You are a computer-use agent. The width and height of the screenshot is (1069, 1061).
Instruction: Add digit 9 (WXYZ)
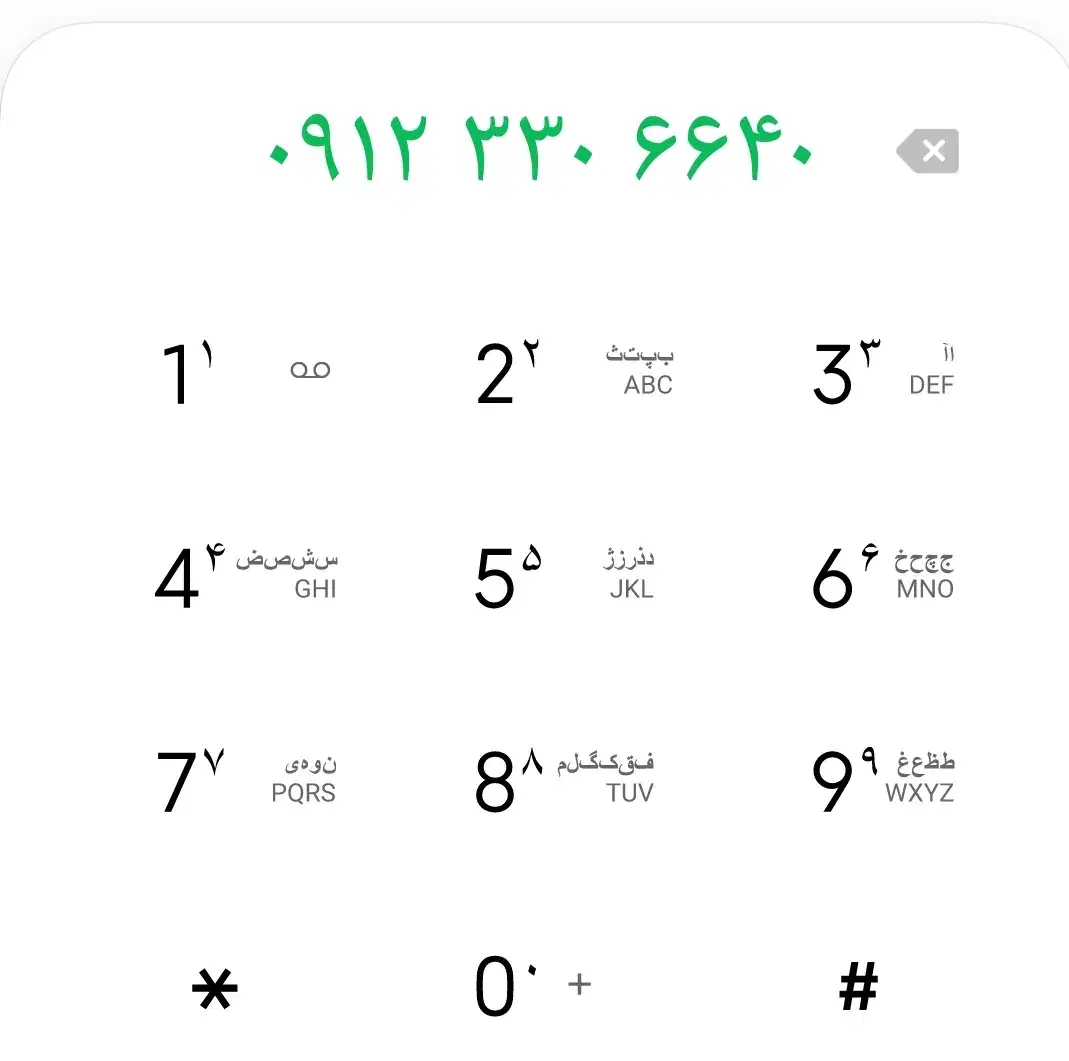(882, 782)
